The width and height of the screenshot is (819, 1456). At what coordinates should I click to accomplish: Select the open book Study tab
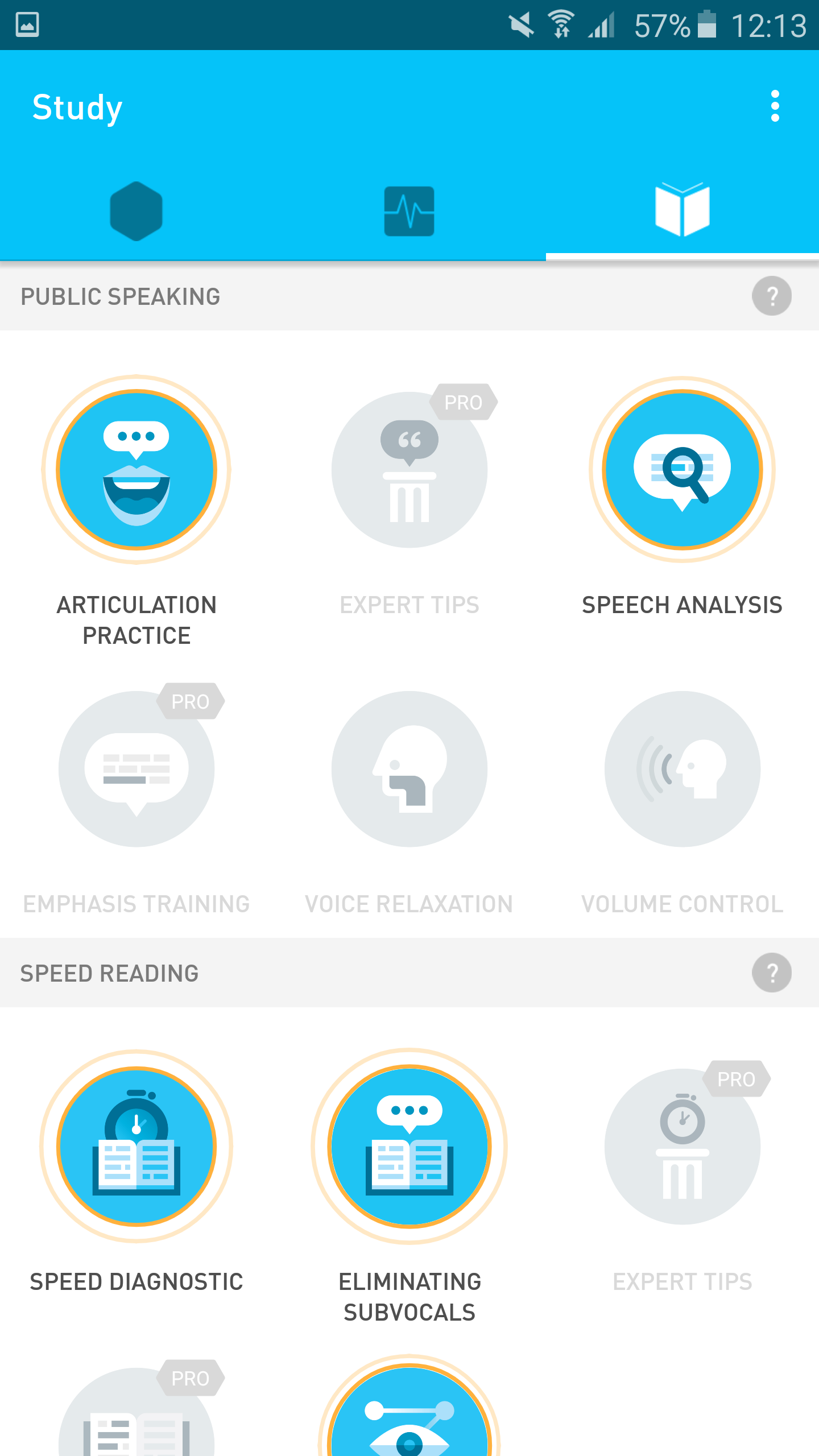coord(682,210)
